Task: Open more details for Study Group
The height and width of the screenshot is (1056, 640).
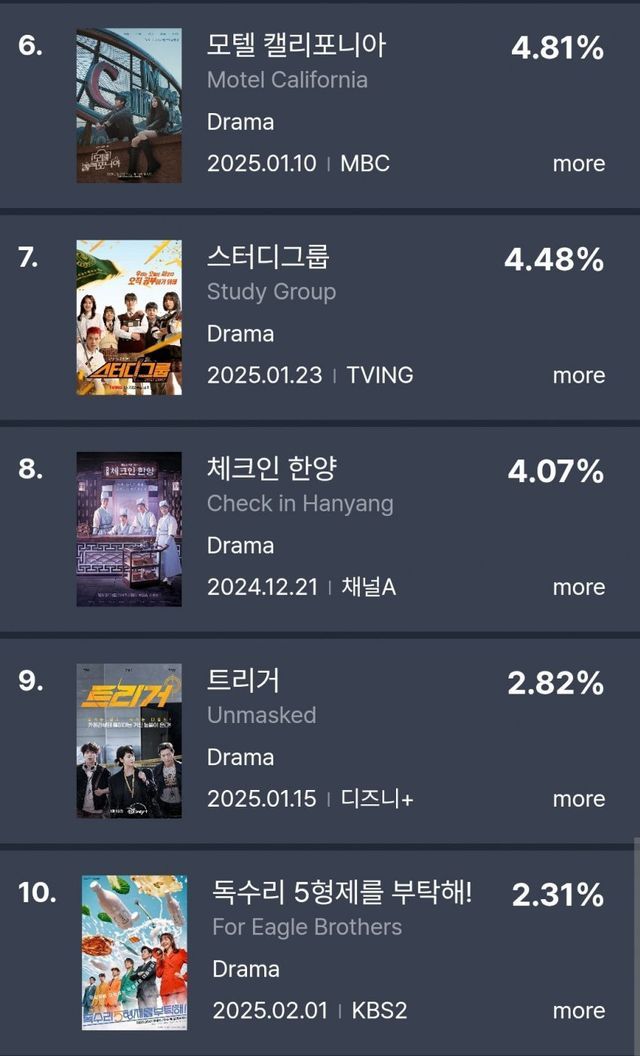Action: tap(578, 375)
